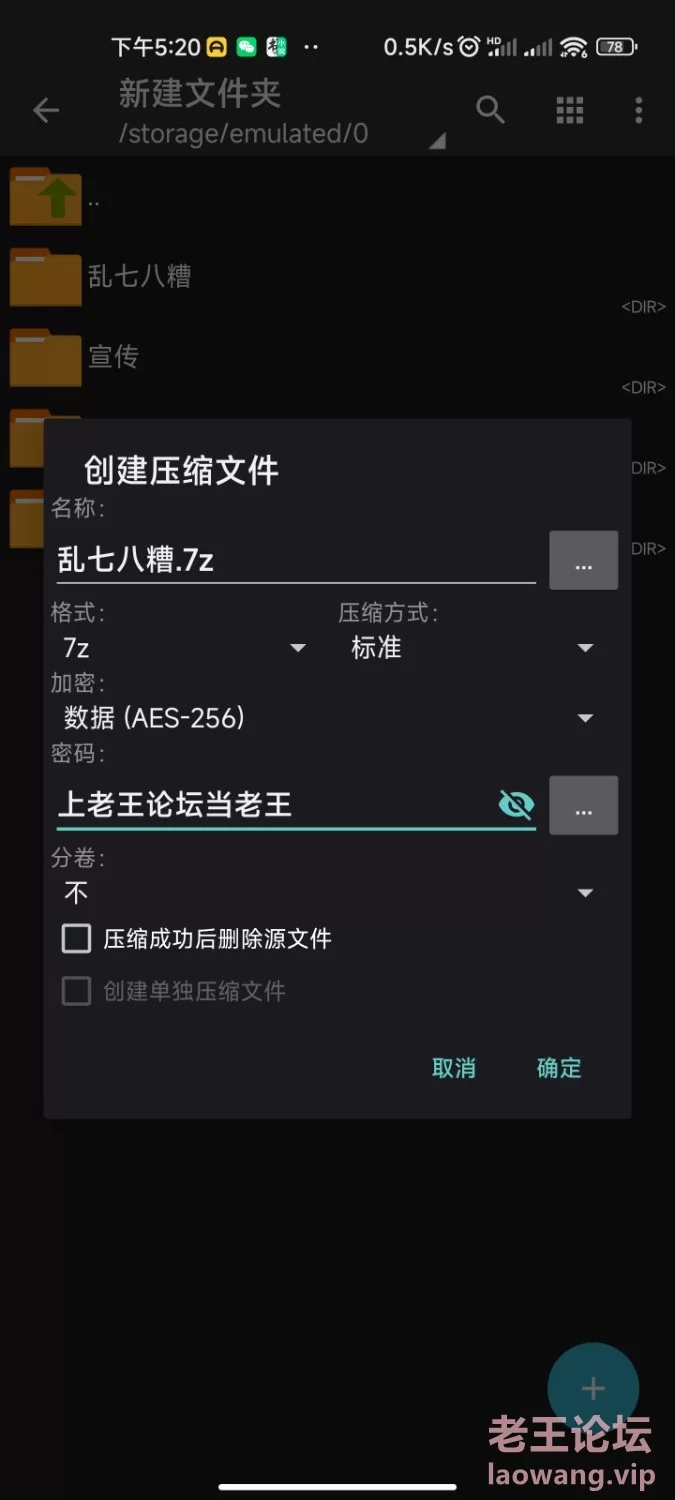
Task: Expand the compression level dropdown
Action: pos(472,648)
